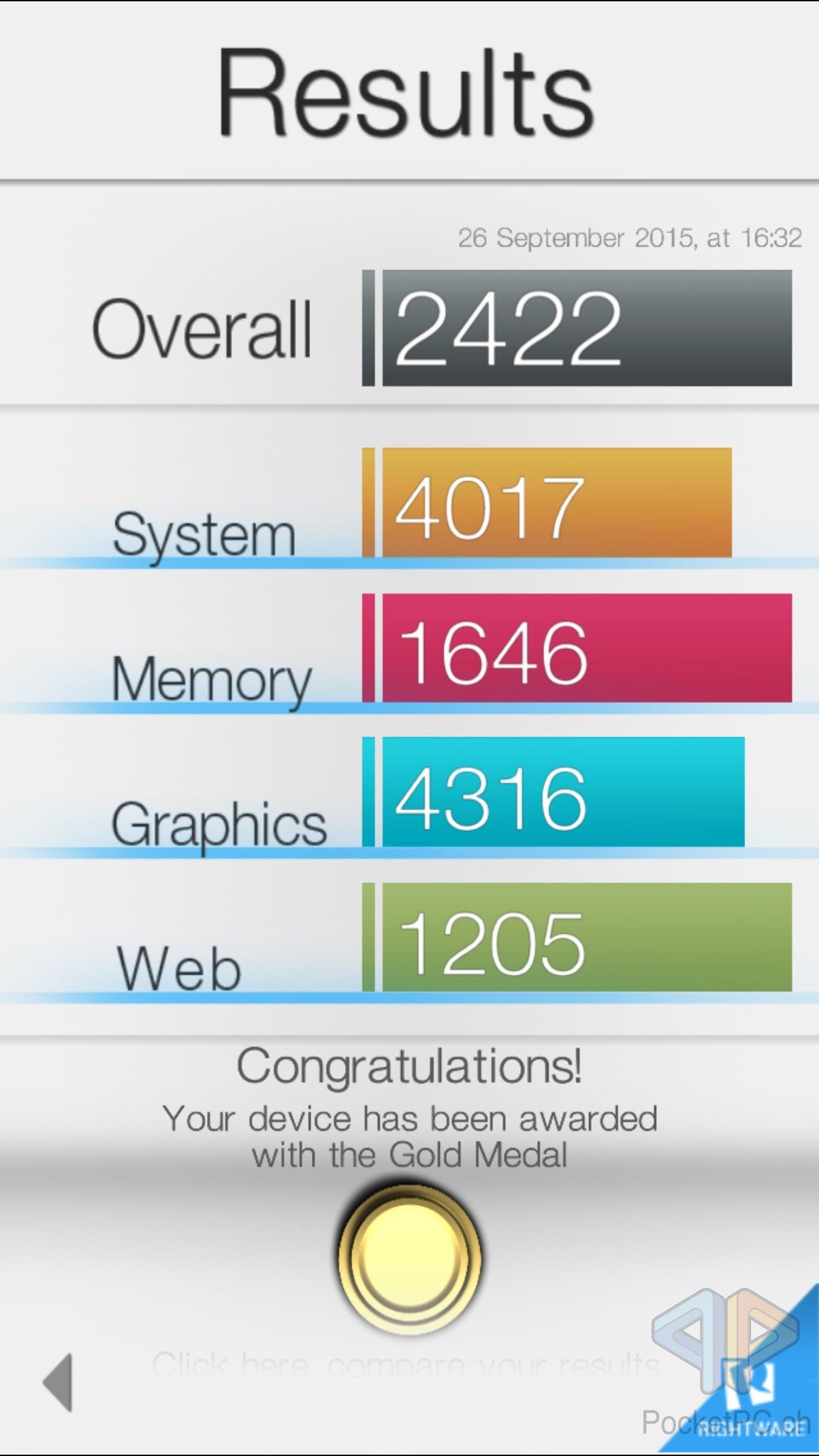The height and width of the screenshot is (1456, 819).
Task: Tap the gold medal to compare results
Action: 409,1258
